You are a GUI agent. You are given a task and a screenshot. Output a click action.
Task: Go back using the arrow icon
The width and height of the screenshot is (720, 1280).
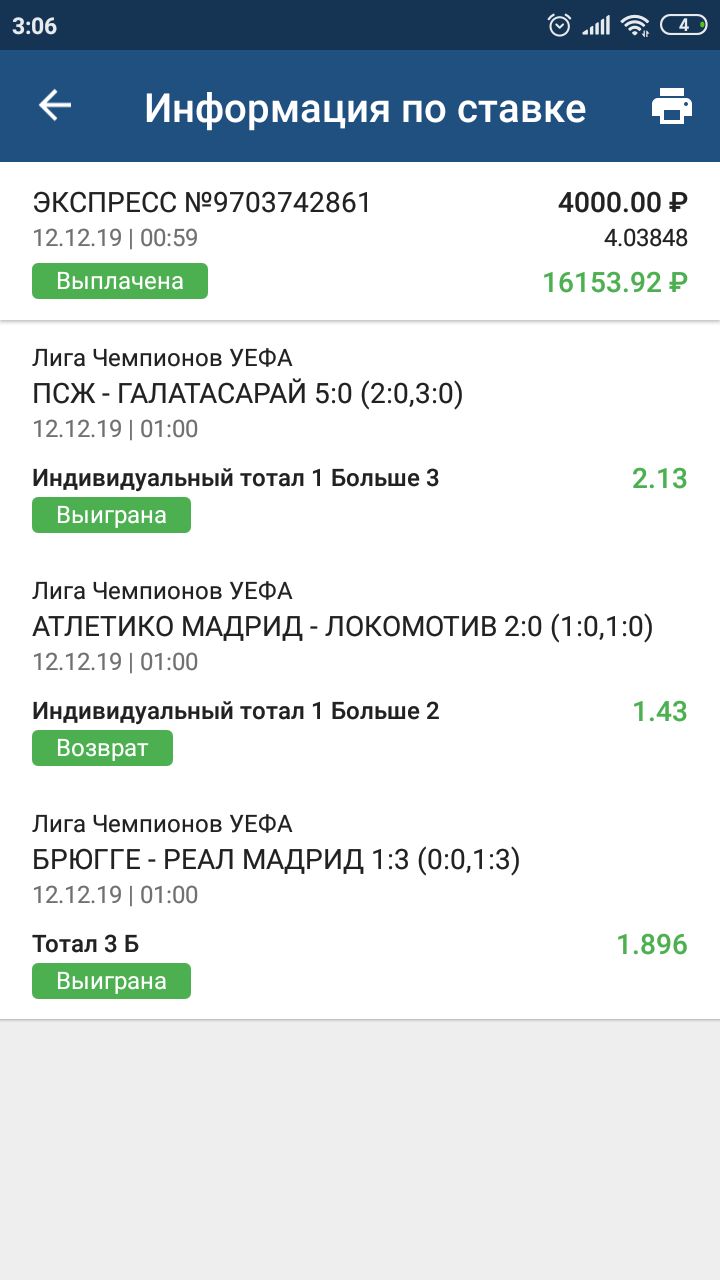tap(55, 106)
